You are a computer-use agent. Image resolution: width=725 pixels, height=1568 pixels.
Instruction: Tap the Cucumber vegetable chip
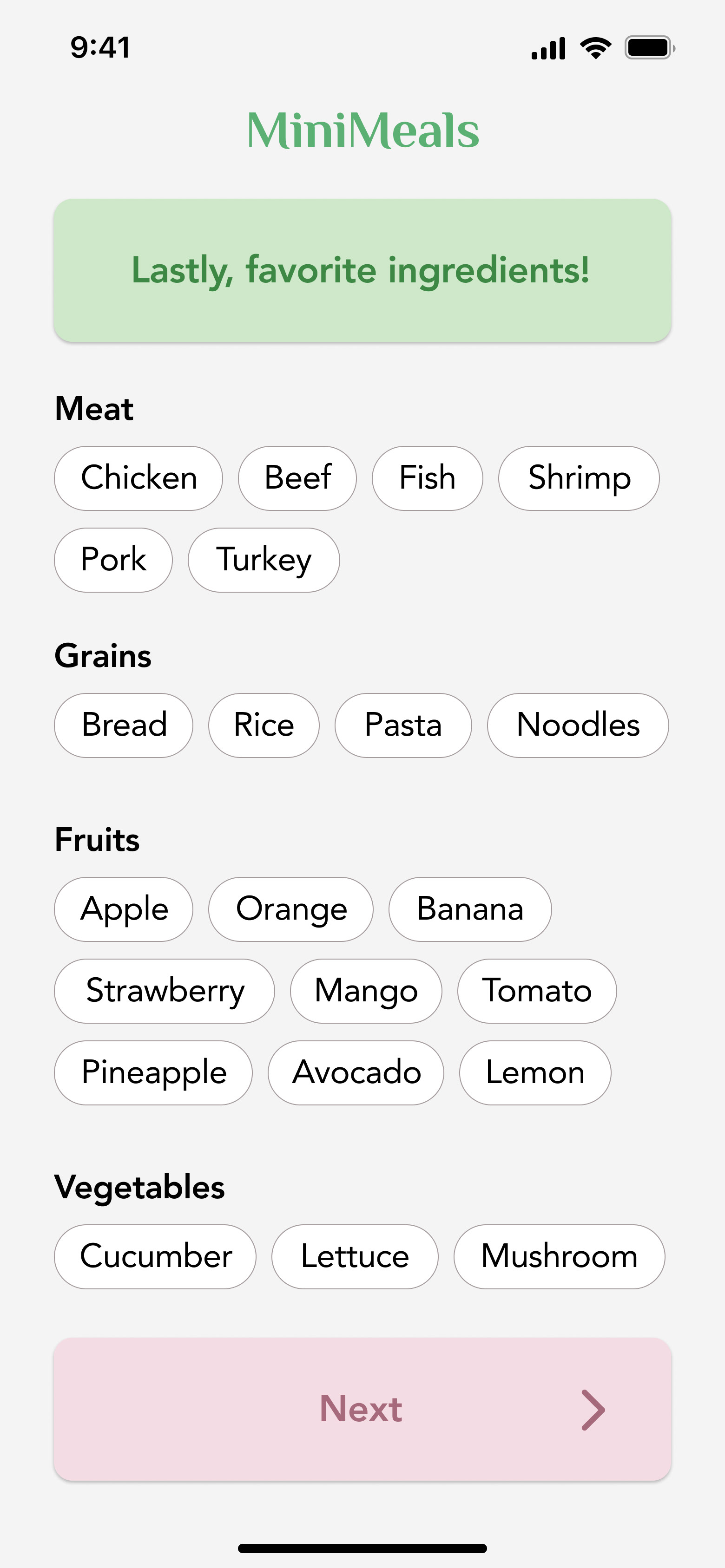coord(155,1256)
